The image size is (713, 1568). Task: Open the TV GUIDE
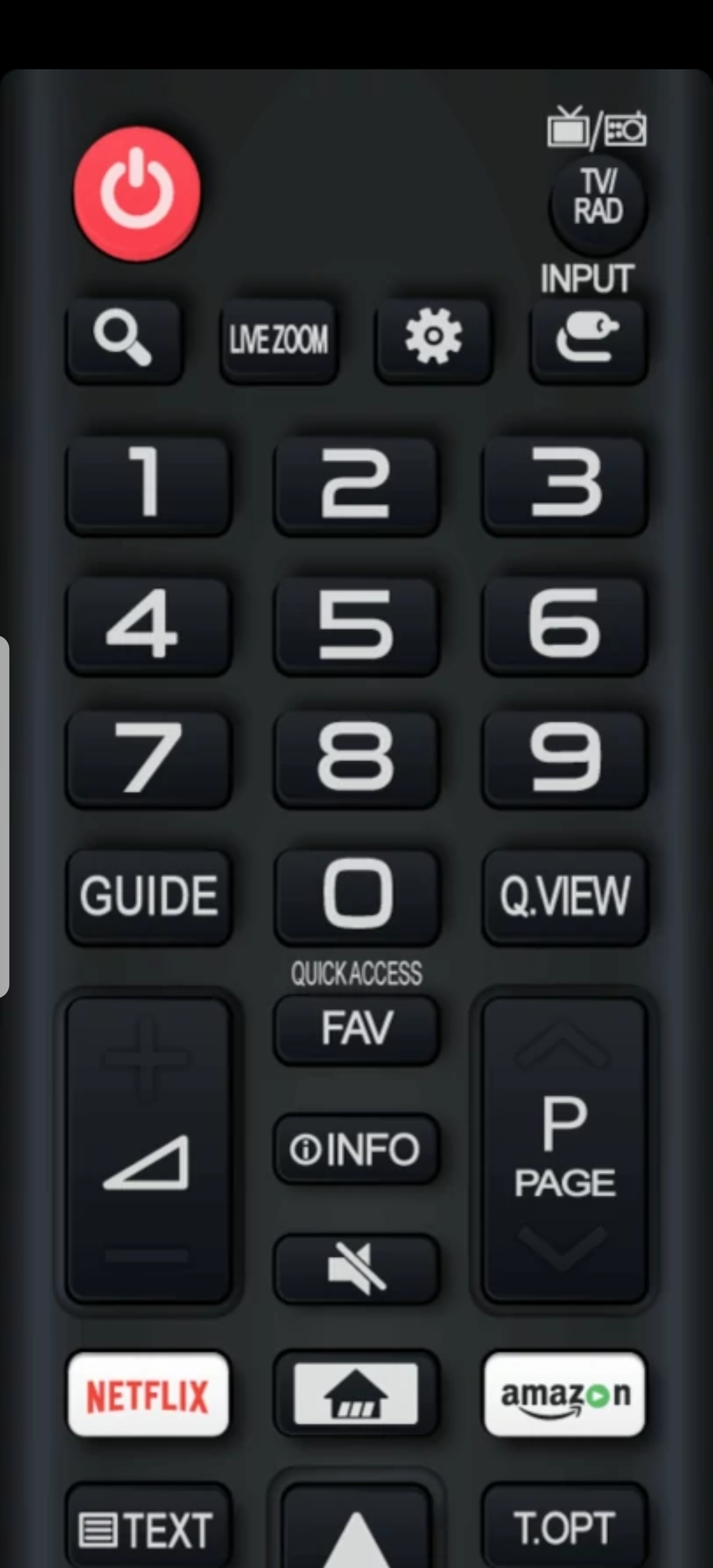pyautogui.click(x=149, y=896)
